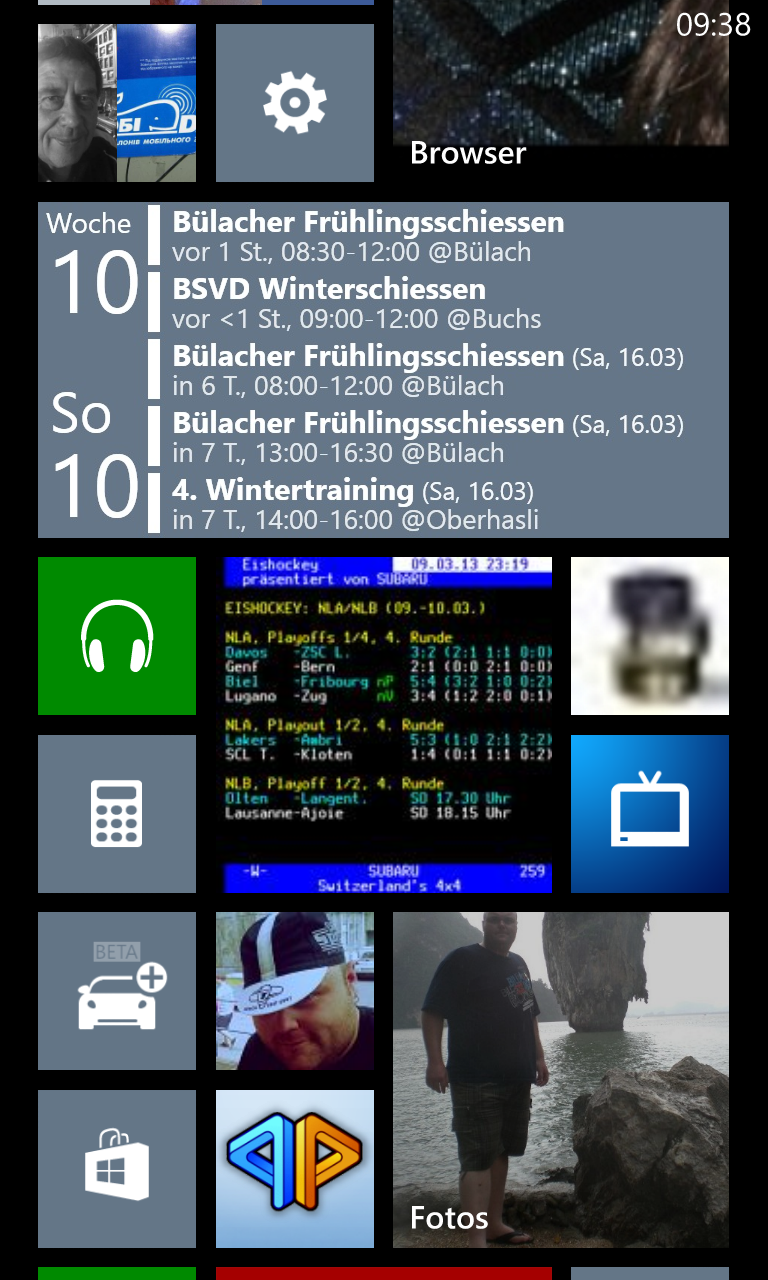768x1280 pixels.
Task: Open the Eishockey teletext tile
Action: coord(384,725)
